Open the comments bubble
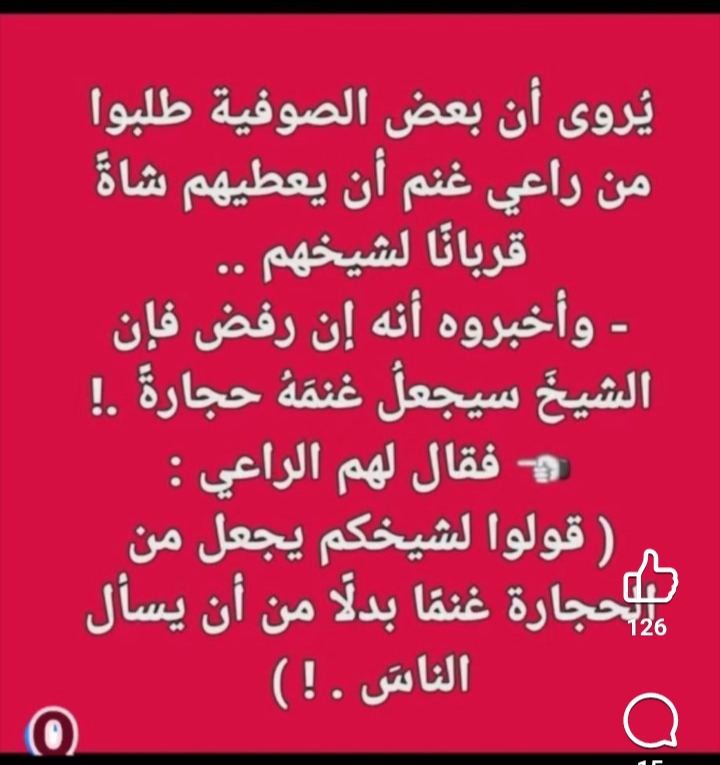The height and width of the screenshot is (765, 720). (651, 722)
